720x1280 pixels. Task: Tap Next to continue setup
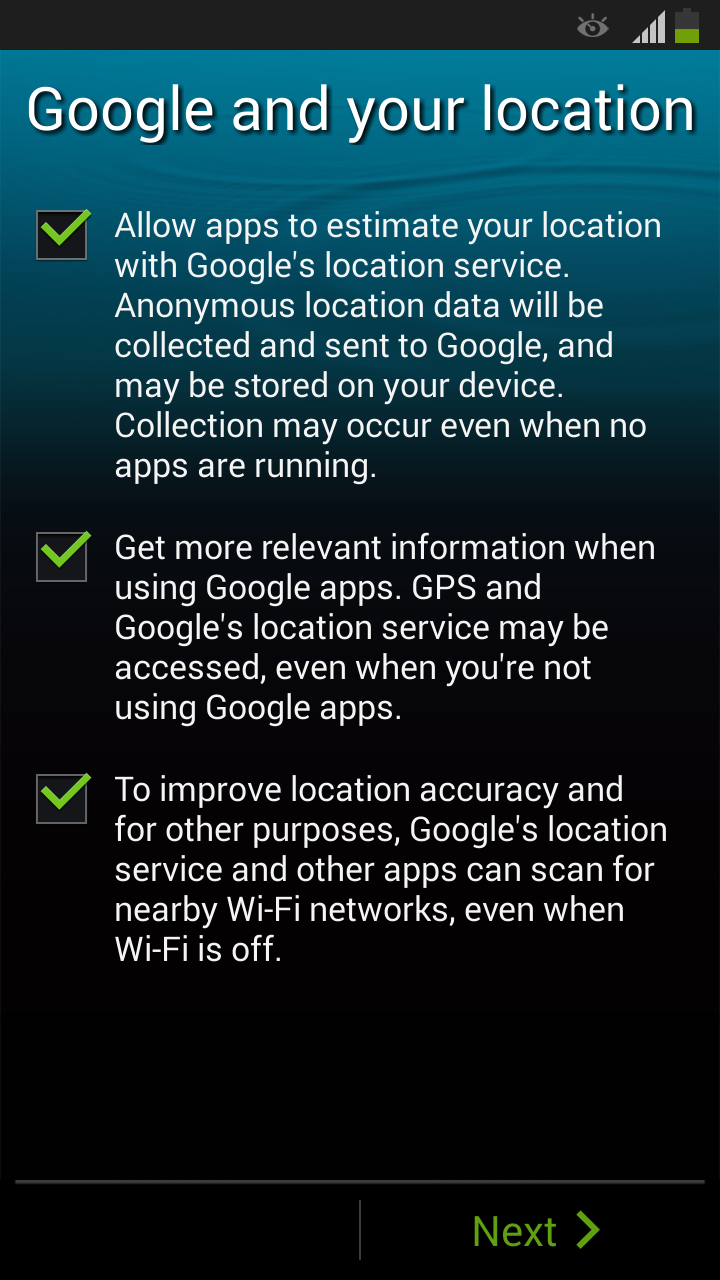click(536, 1231)
